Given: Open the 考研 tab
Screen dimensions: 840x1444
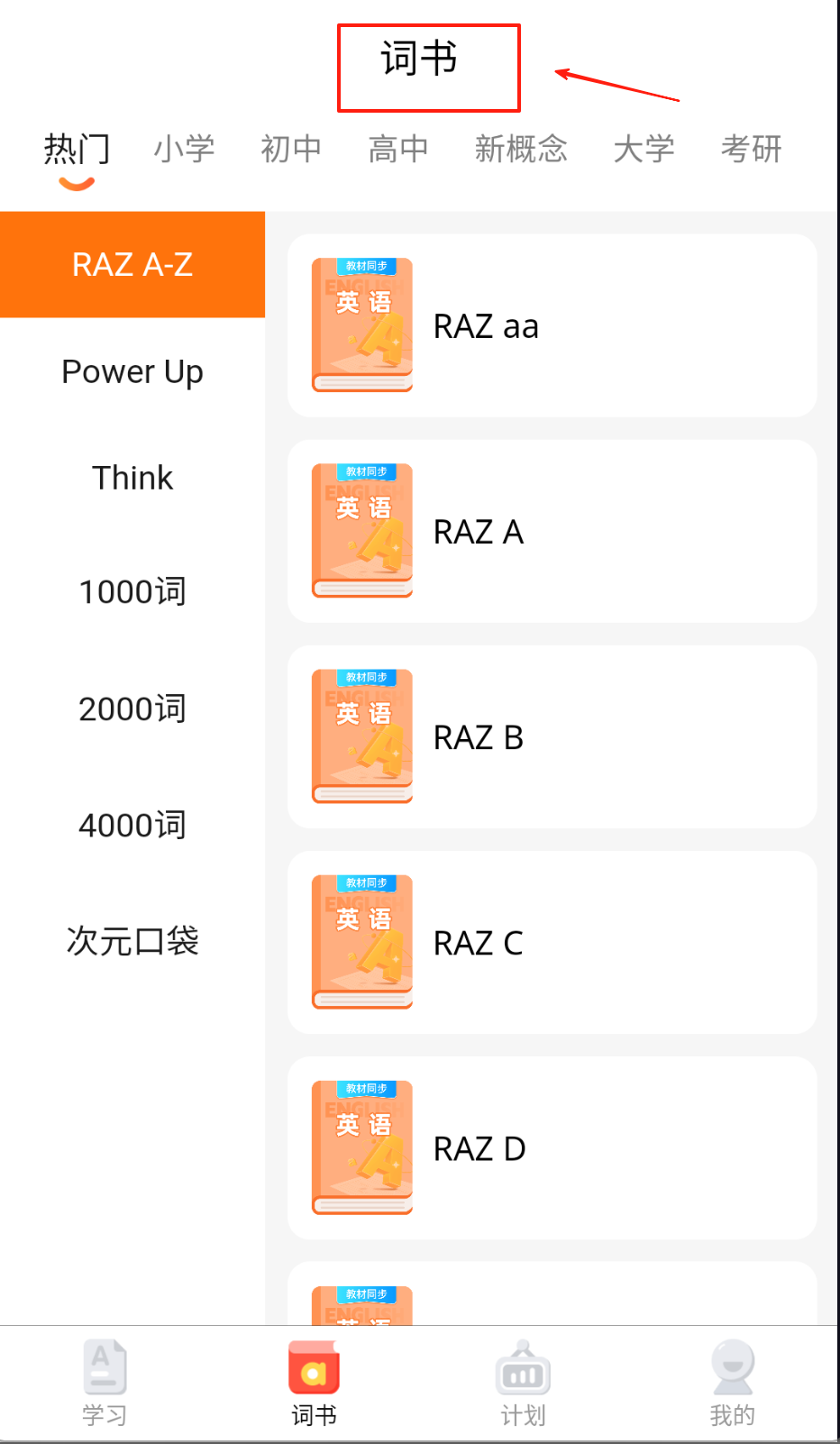Looking at the screenshot, I should coord(751,149).
